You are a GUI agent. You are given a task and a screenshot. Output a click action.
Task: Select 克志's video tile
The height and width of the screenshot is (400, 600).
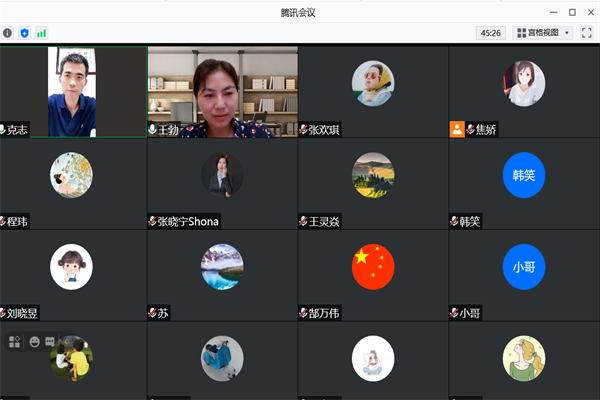tap(73, 91)
